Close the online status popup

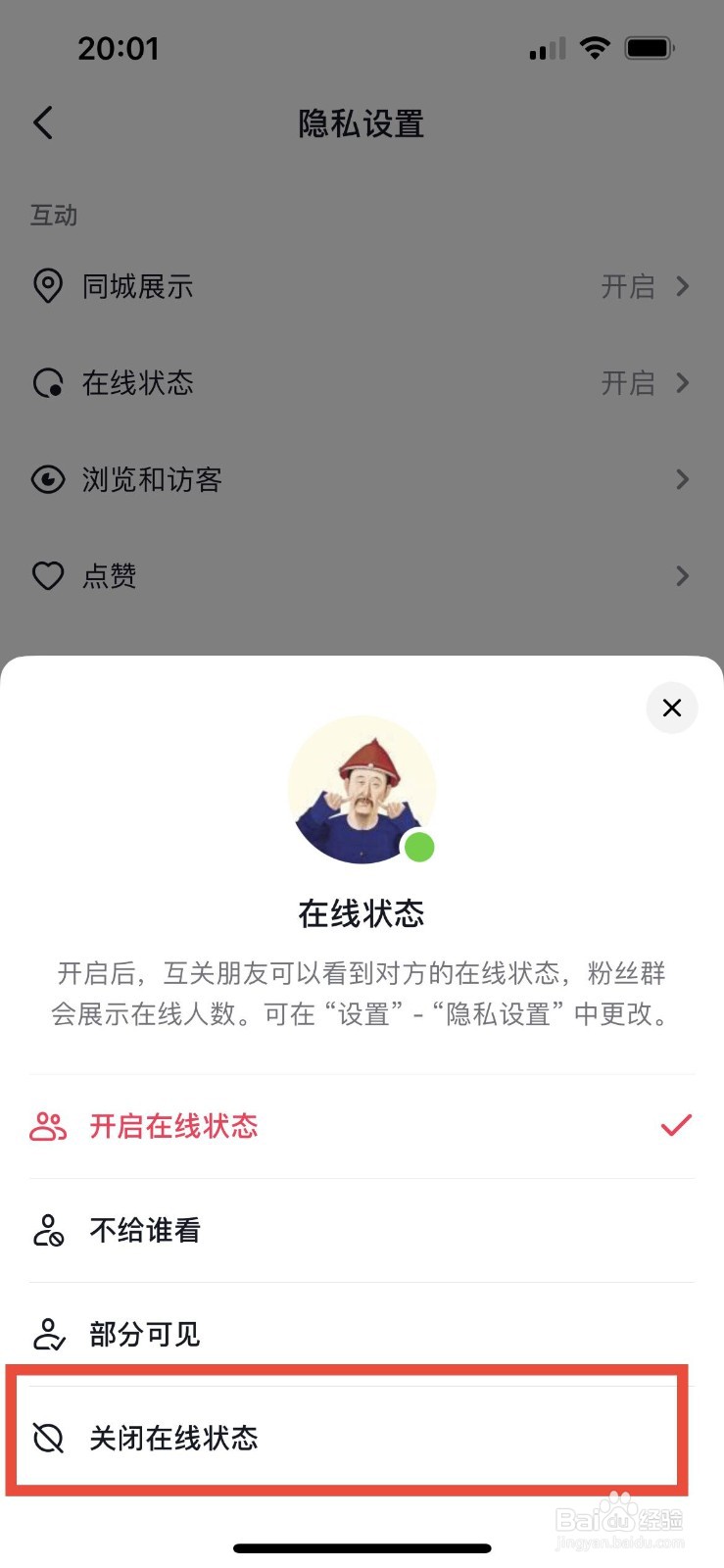point(672,708)
